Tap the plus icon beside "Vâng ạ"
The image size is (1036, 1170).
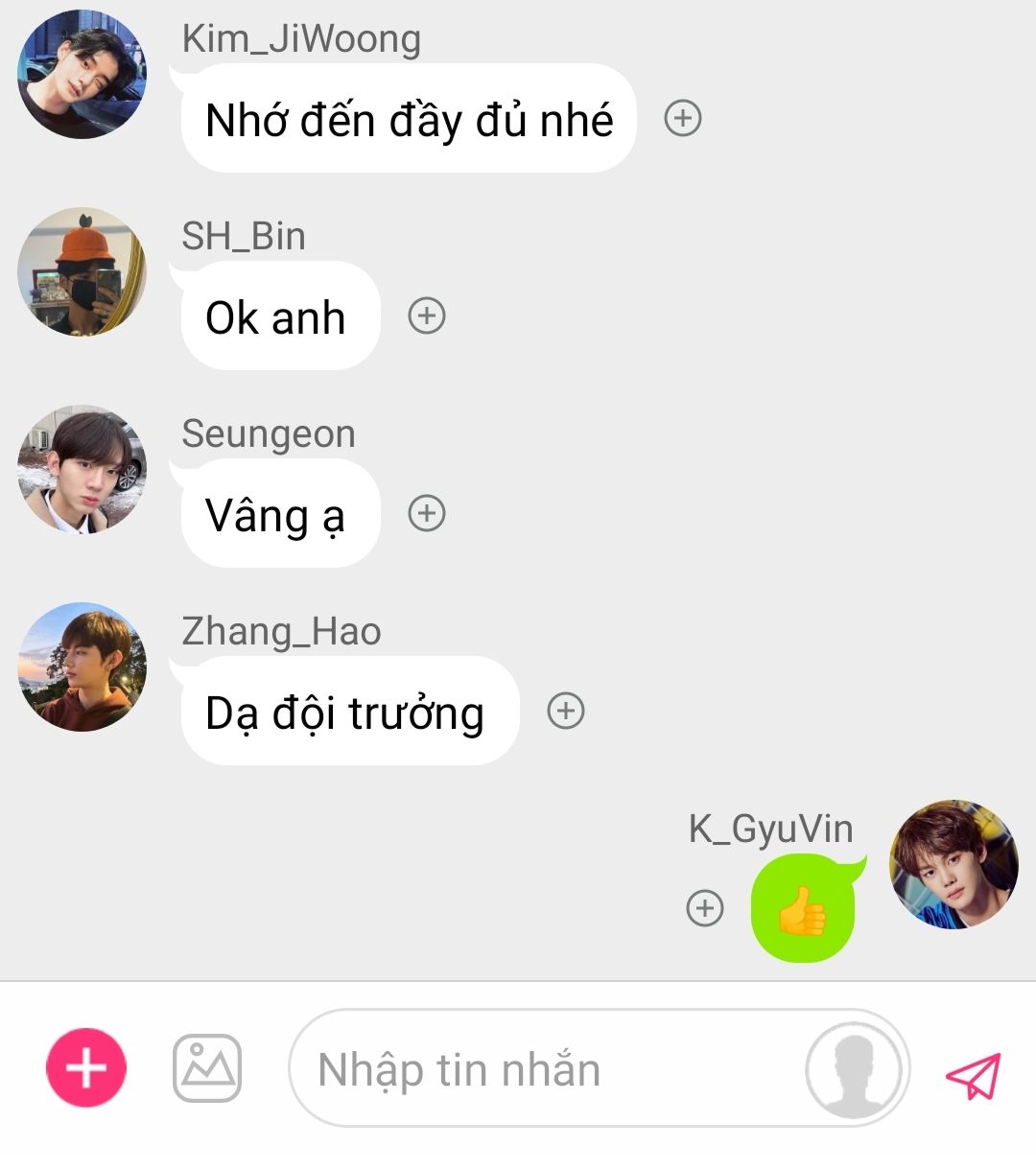tap(427, 513)
